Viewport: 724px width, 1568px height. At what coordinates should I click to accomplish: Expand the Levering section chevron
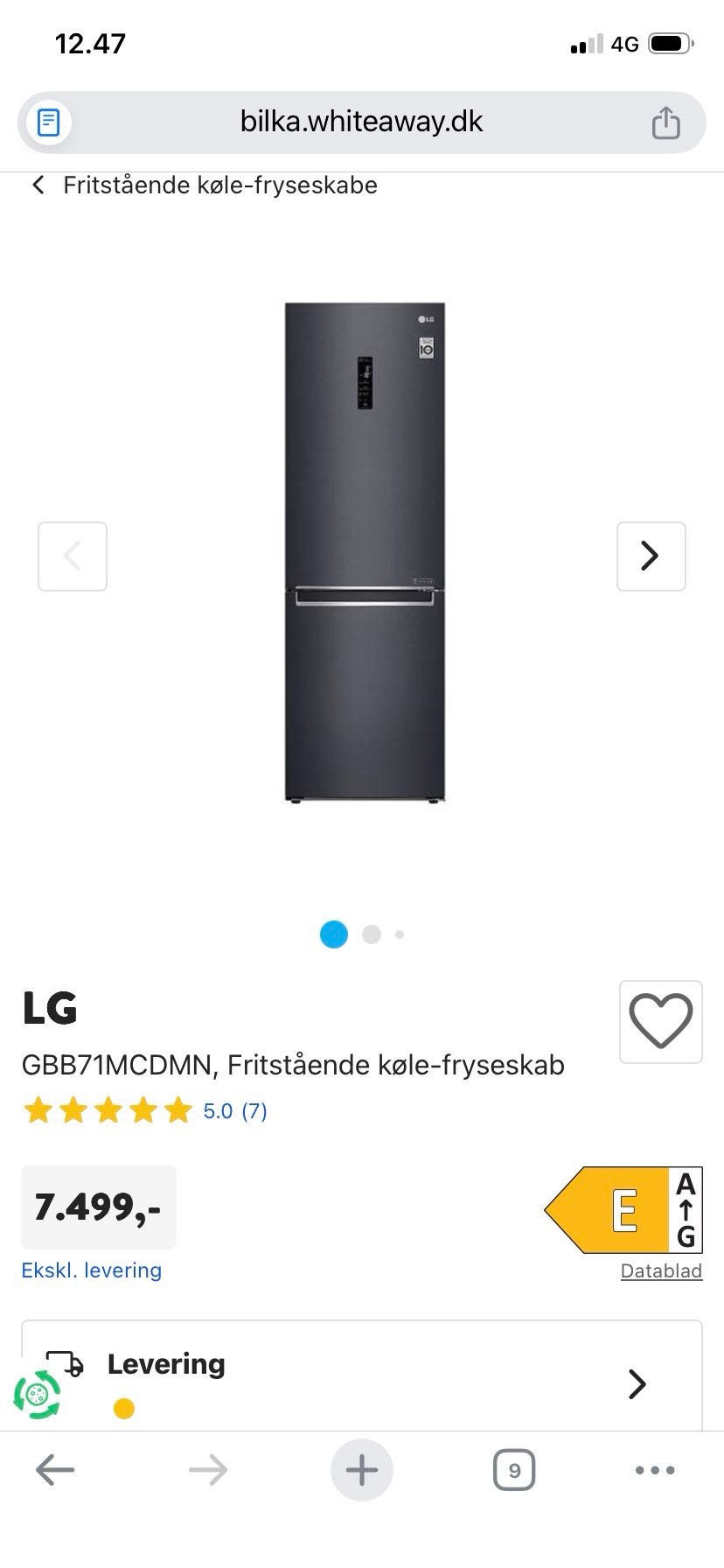point(637,1384)
